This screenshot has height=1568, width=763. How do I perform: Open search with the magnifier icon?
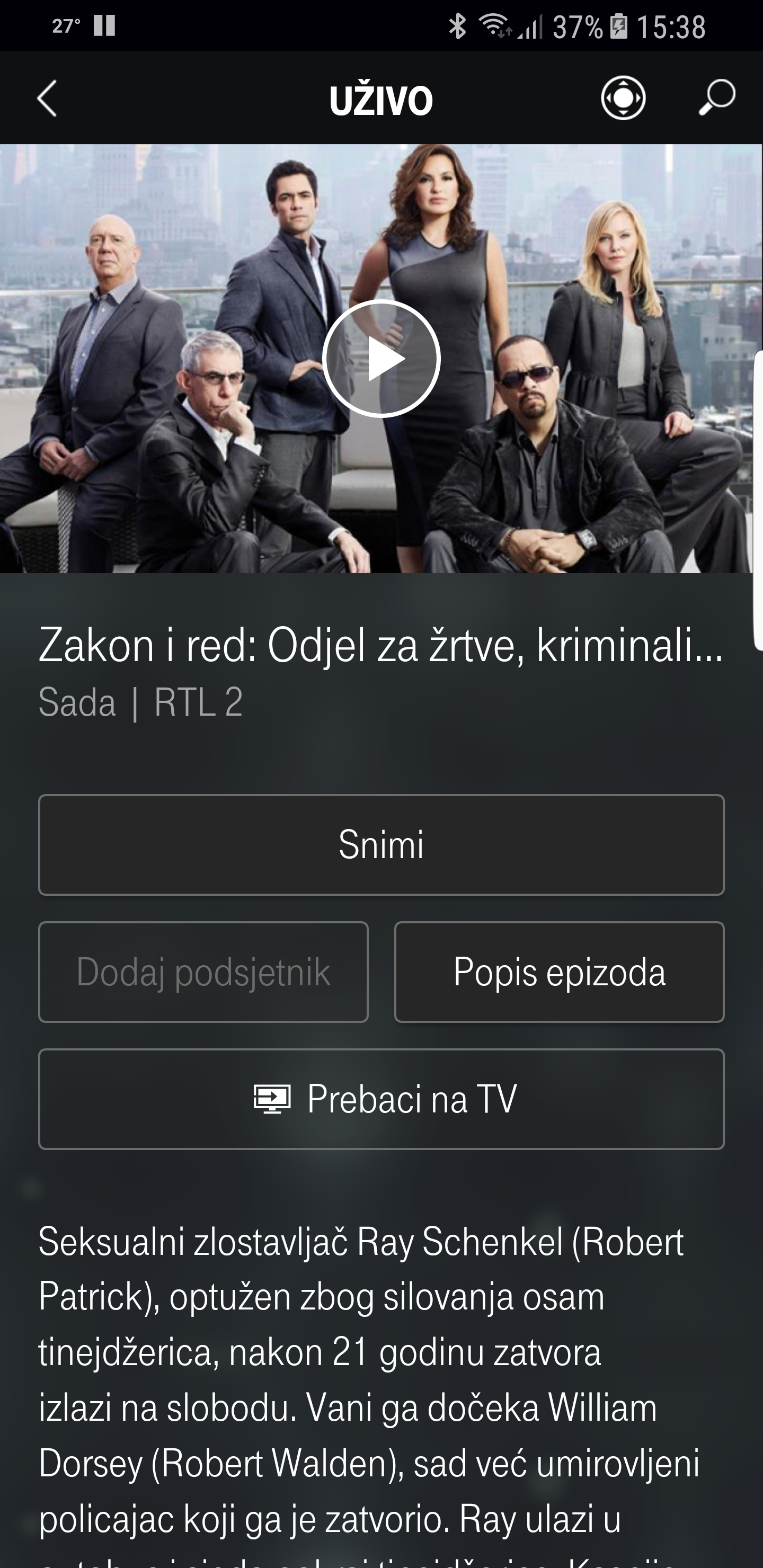(x=716, y=97)
